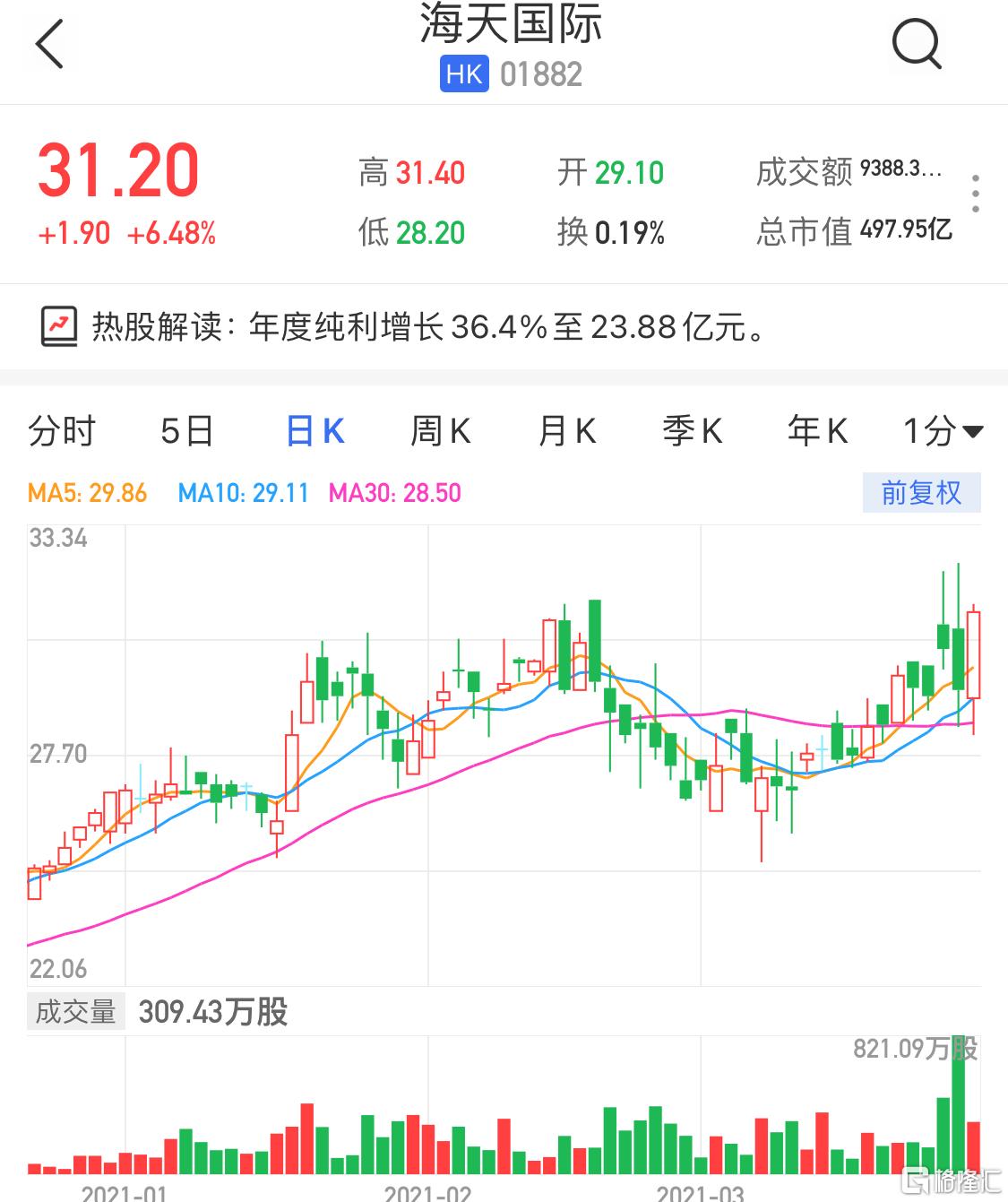Switch to the 周K chart tab
The image size is (1008, 1202).
click(440, 432)
